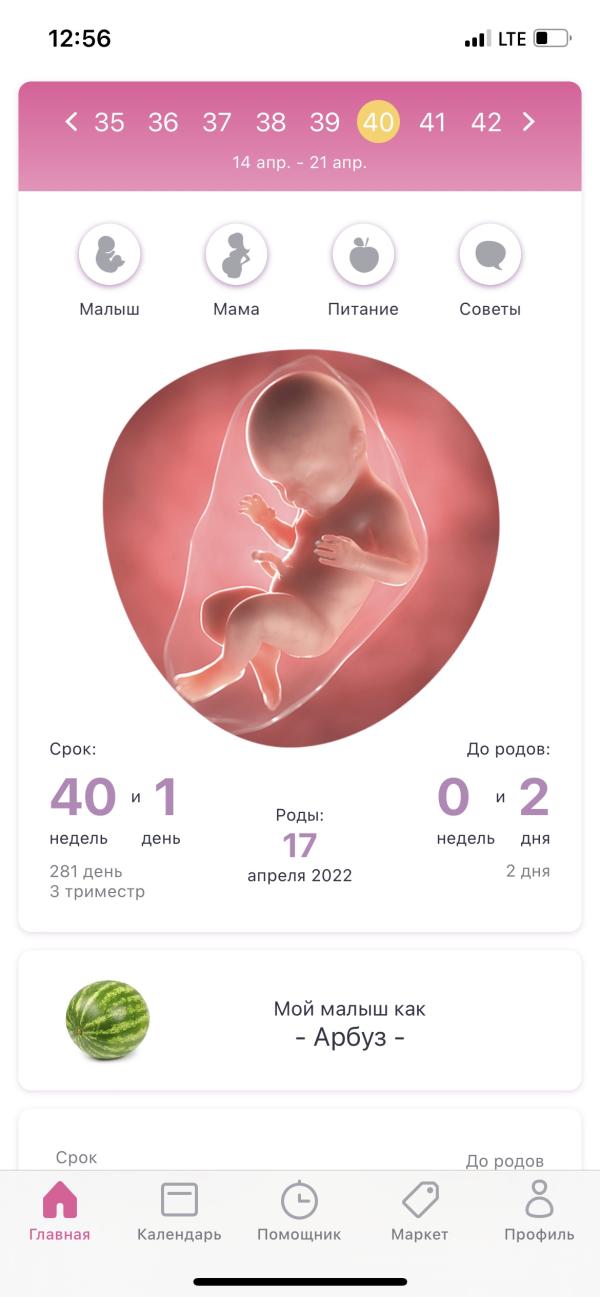This screenshot has height=1297, width=600.
Task: Open the Питание section
Action: pos(363,256)
